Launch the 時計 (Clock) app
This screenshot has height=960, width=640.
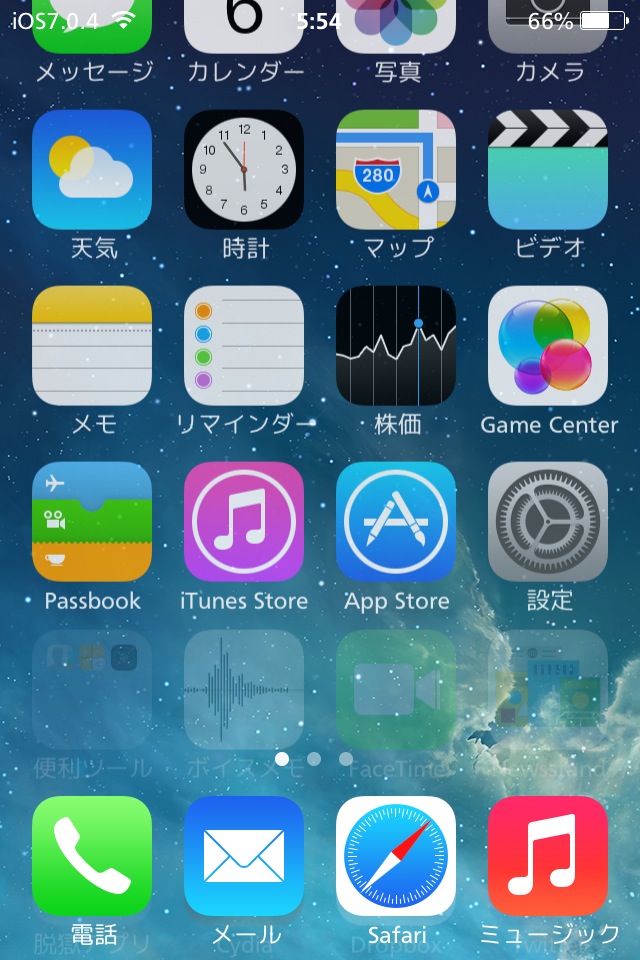[x=244, y=169]
